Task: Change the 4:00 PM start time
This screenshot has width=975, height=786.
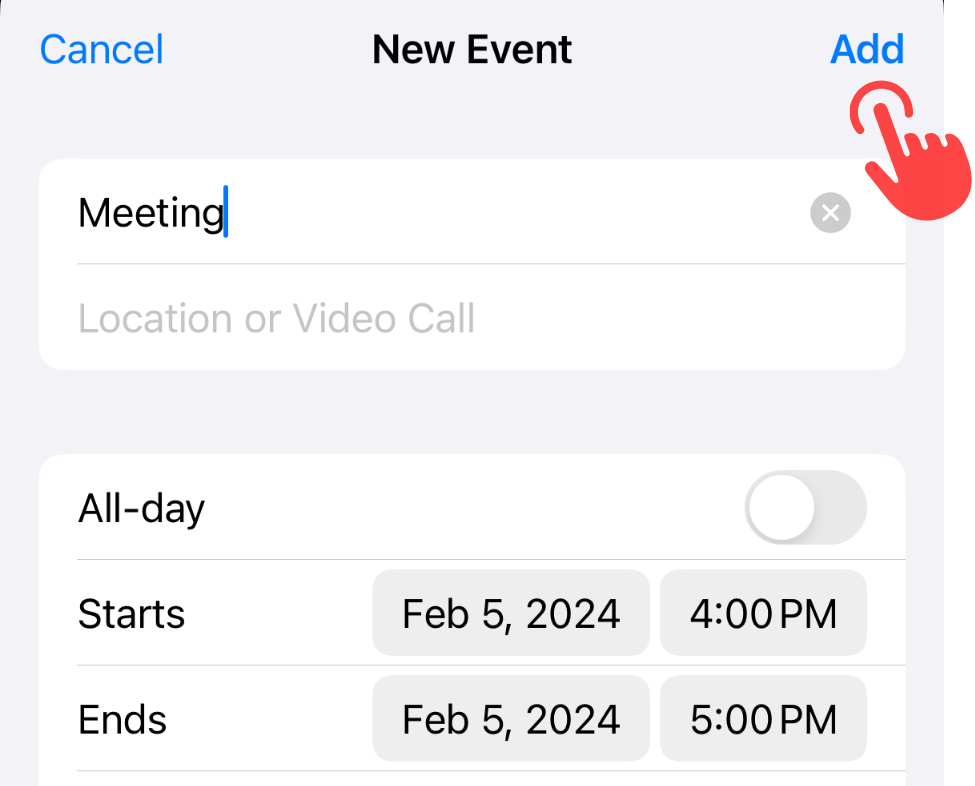Action: point(763,613)
